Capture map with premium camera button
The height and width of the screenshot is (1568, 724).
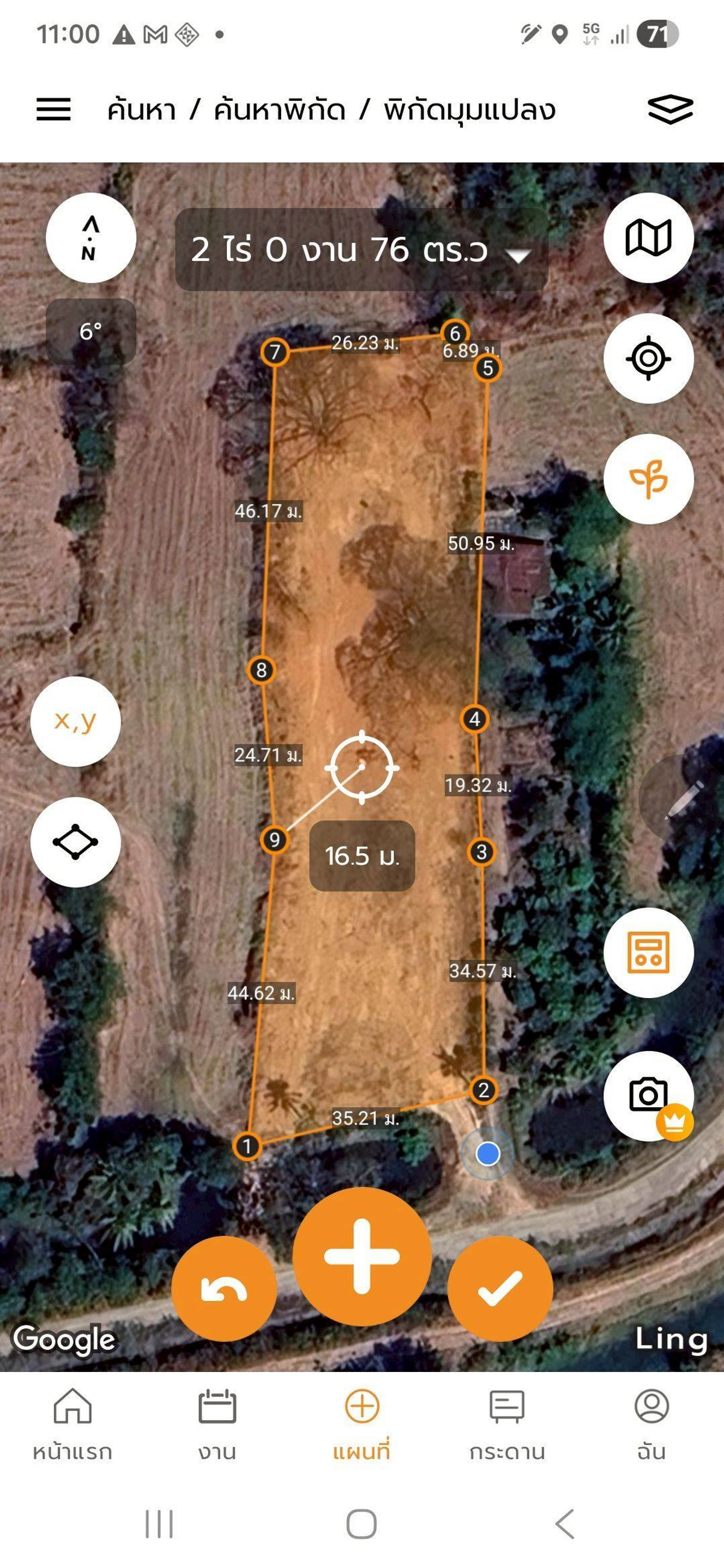click(x=649, y=1096)
